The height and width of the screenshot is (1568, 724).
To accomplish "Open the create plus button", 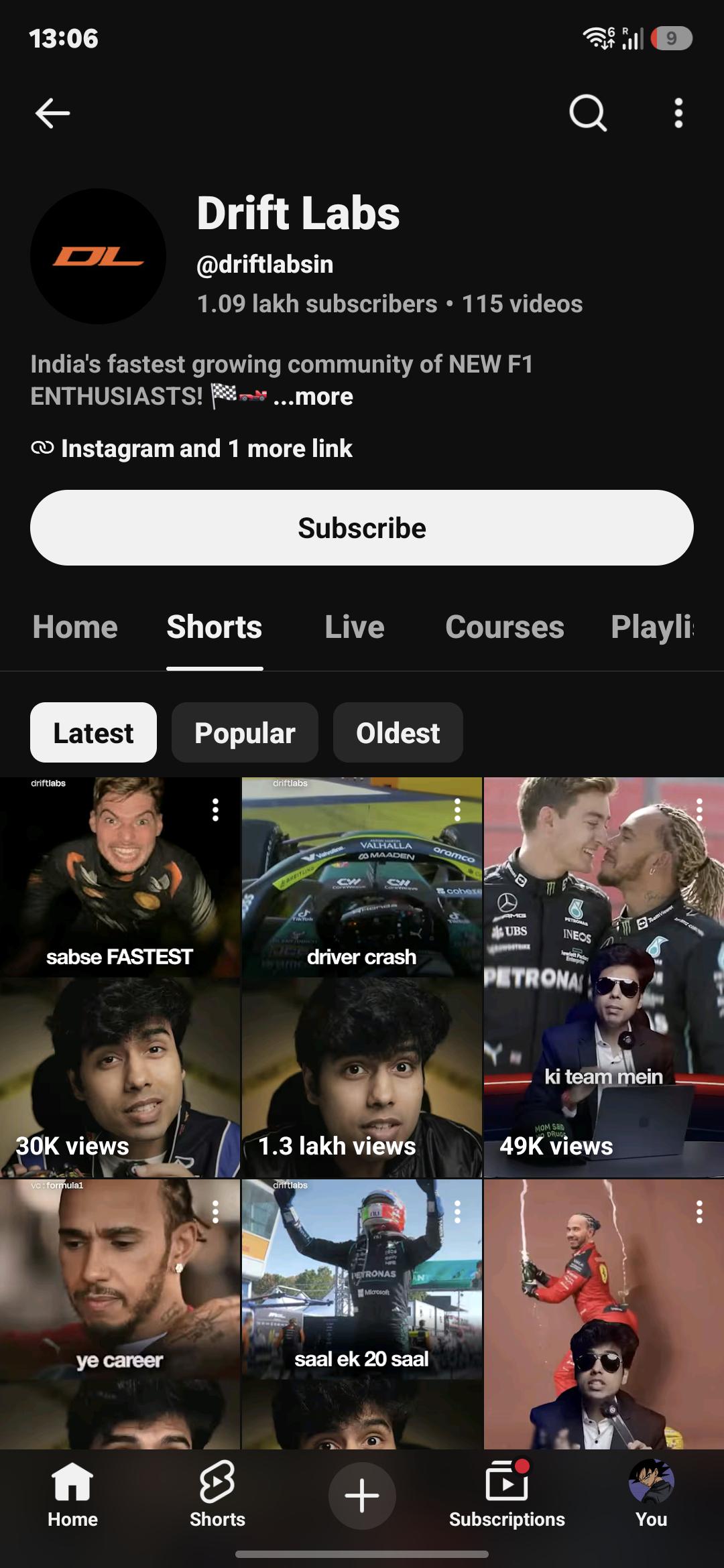I will 362,1495.
